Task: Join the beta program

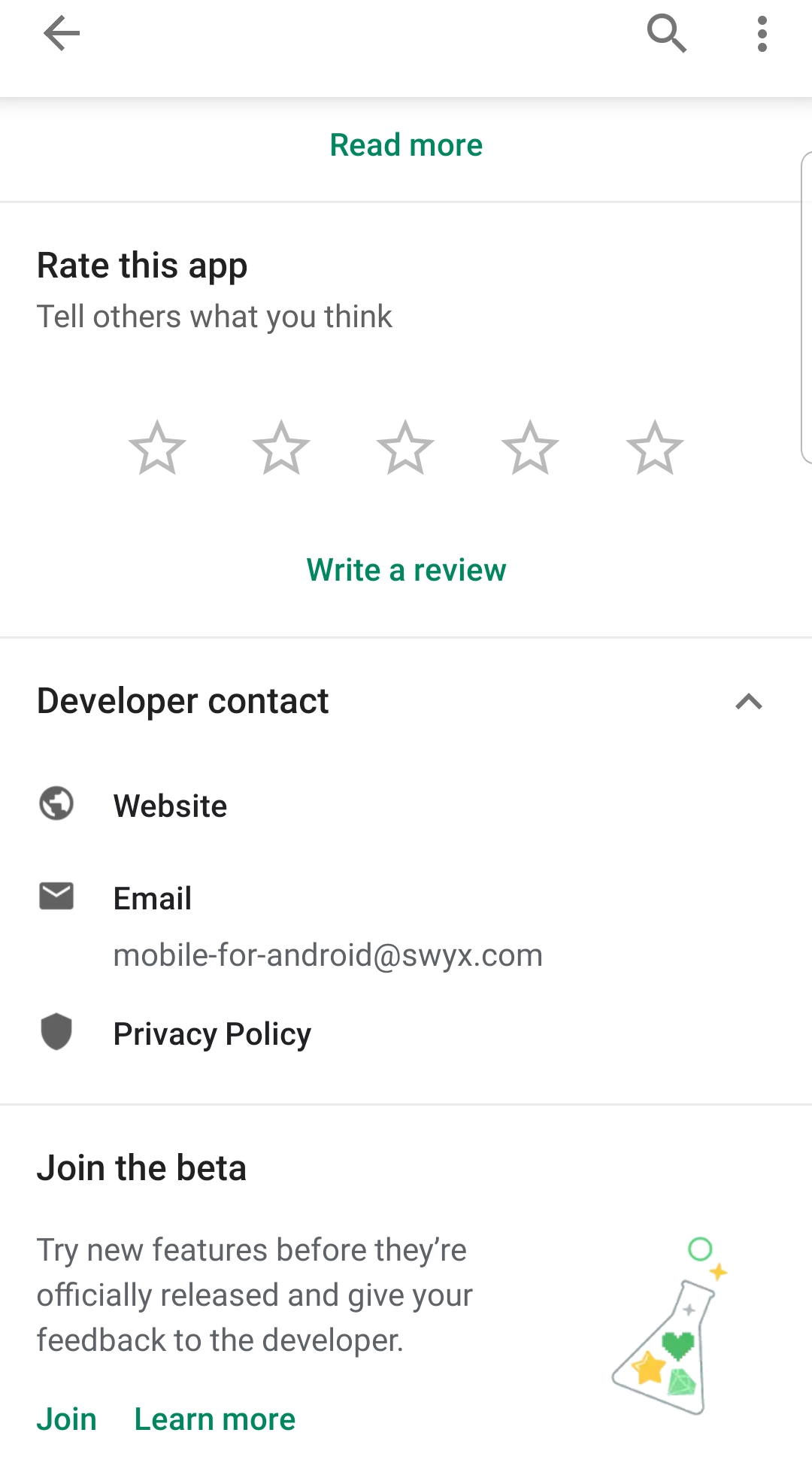Action: (x=66, y=1419)
